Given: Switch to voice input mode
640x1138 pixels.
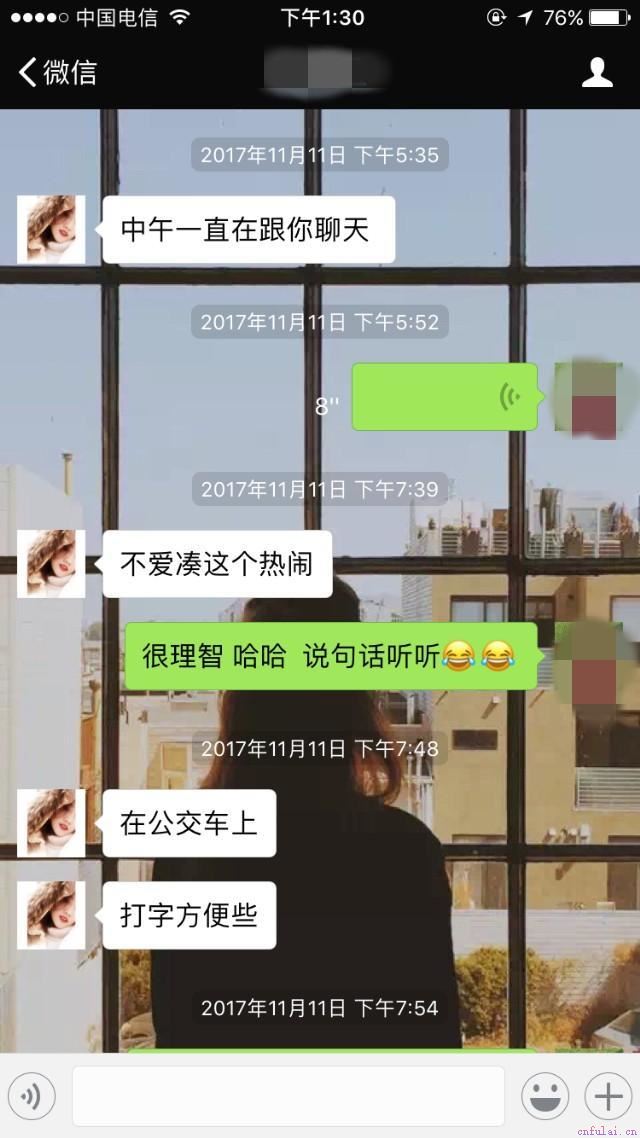Looking at the screenshot, I should coord(32,1097).
